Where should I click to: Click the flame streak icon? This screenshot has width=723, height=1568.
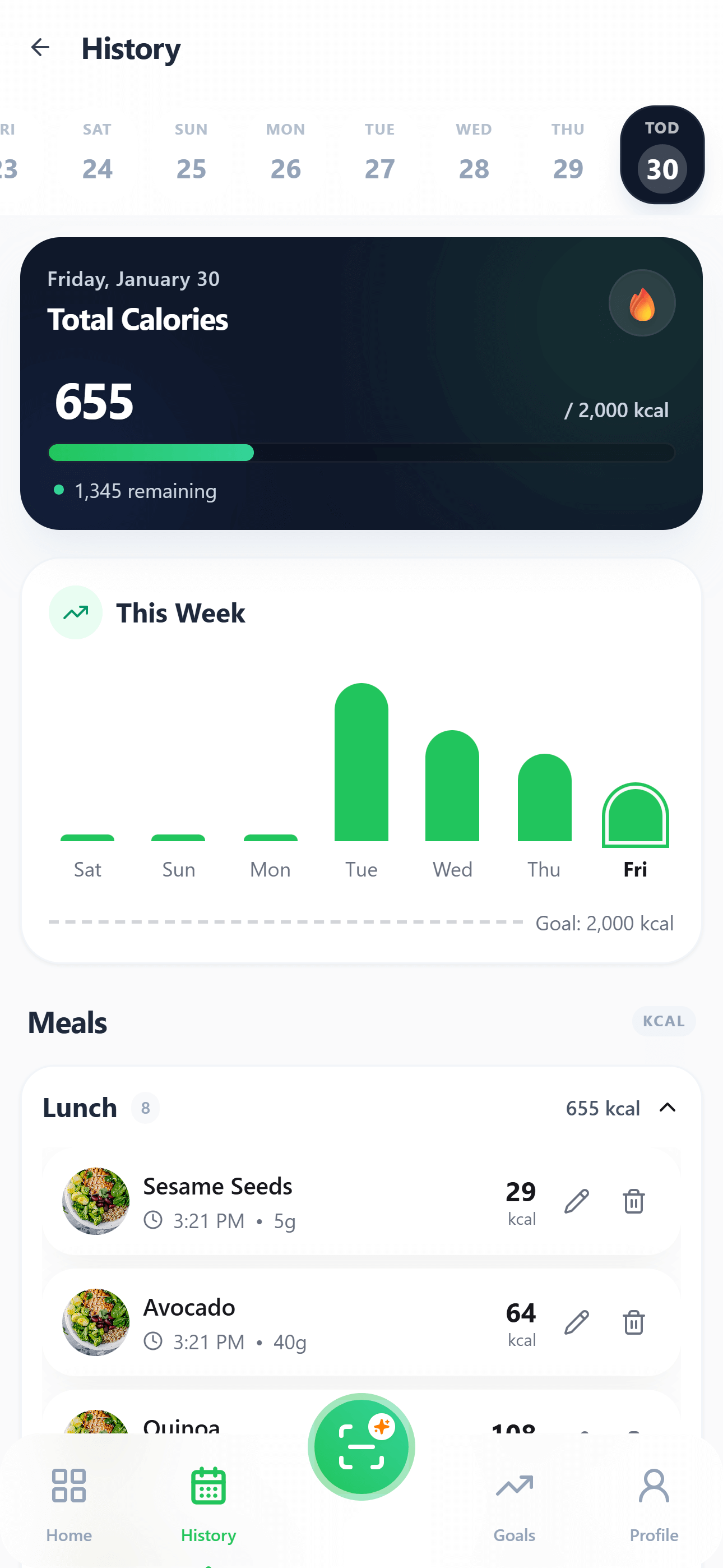click(642, 302)
